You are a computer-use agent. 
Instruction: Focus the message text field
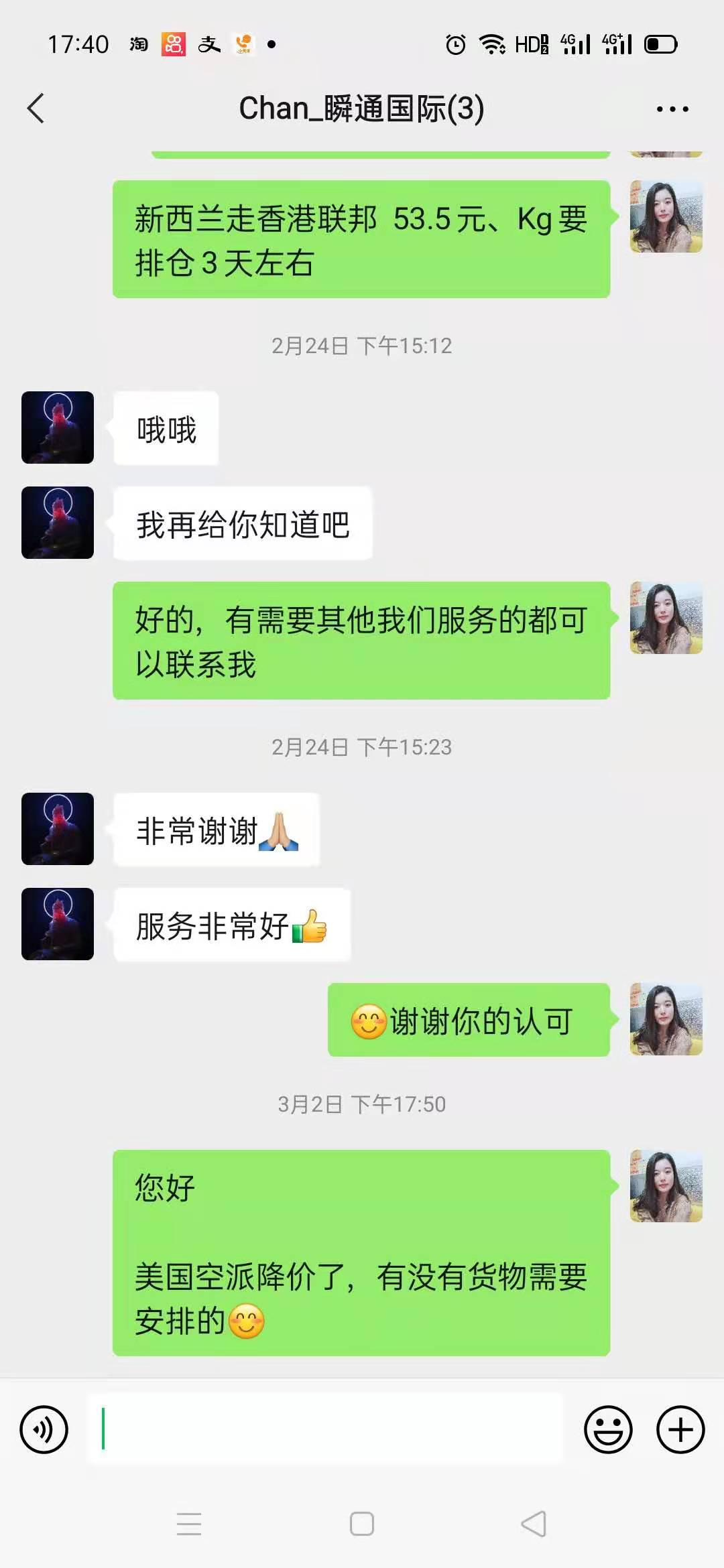click(325, 1429)
